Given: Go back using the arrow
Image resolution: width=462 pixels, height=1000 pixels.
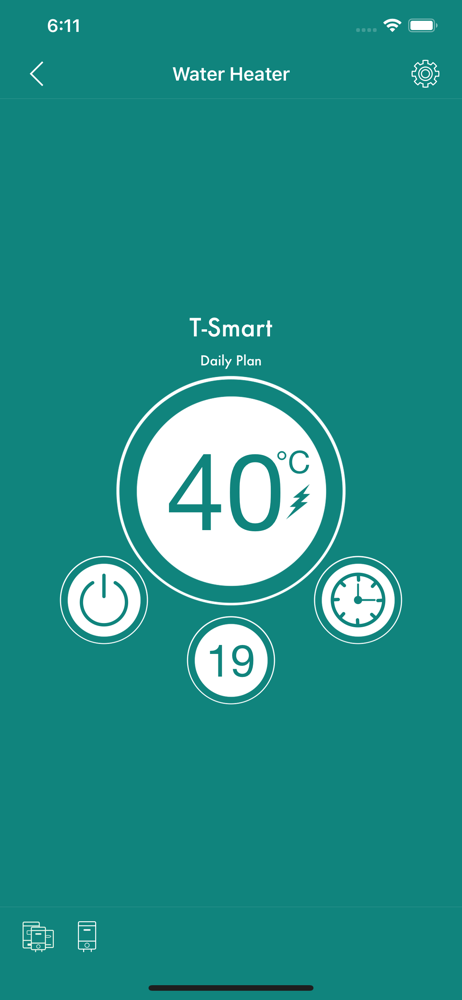Looking at the screenshot, I should pos(36,74).
